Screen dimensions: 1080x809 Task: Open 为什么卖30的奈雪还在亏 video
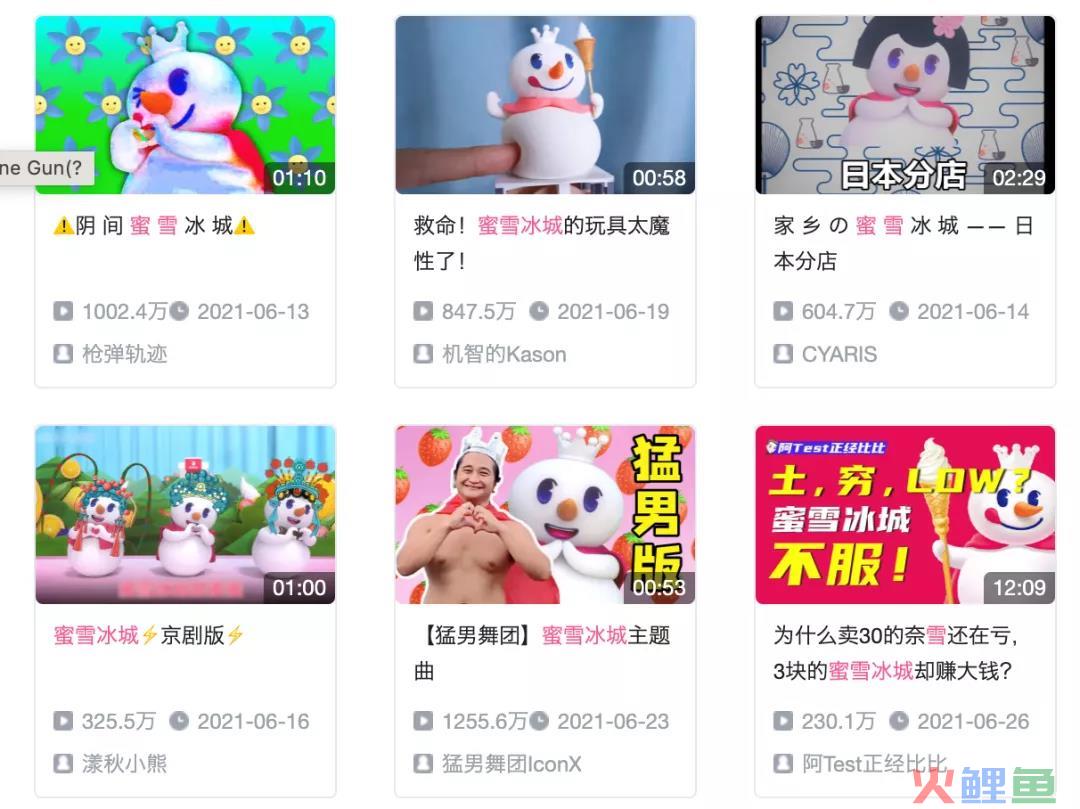(905, 515)
